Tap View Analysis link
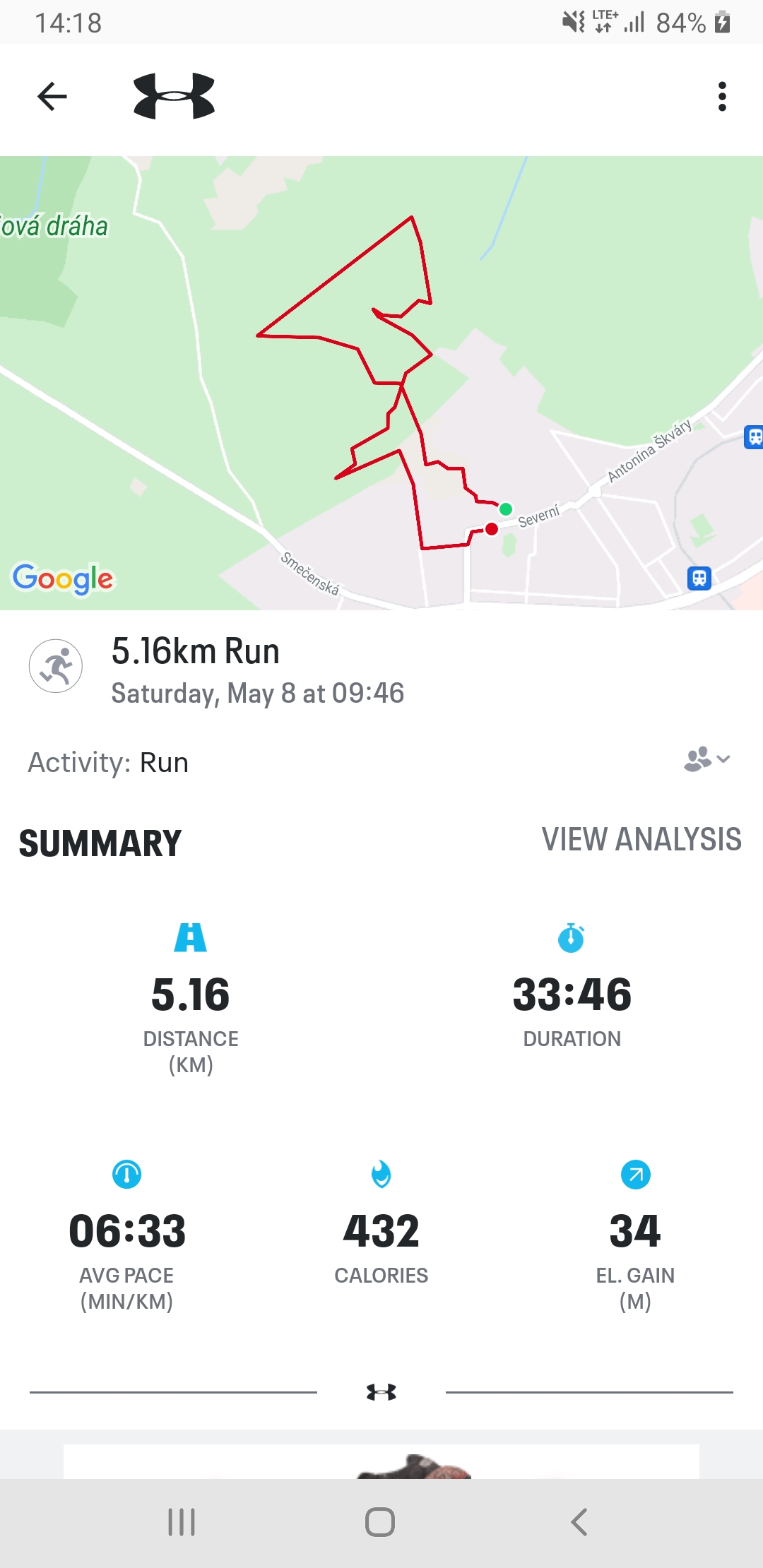Viewport: 763px width, 1568px height. point(641,839)
